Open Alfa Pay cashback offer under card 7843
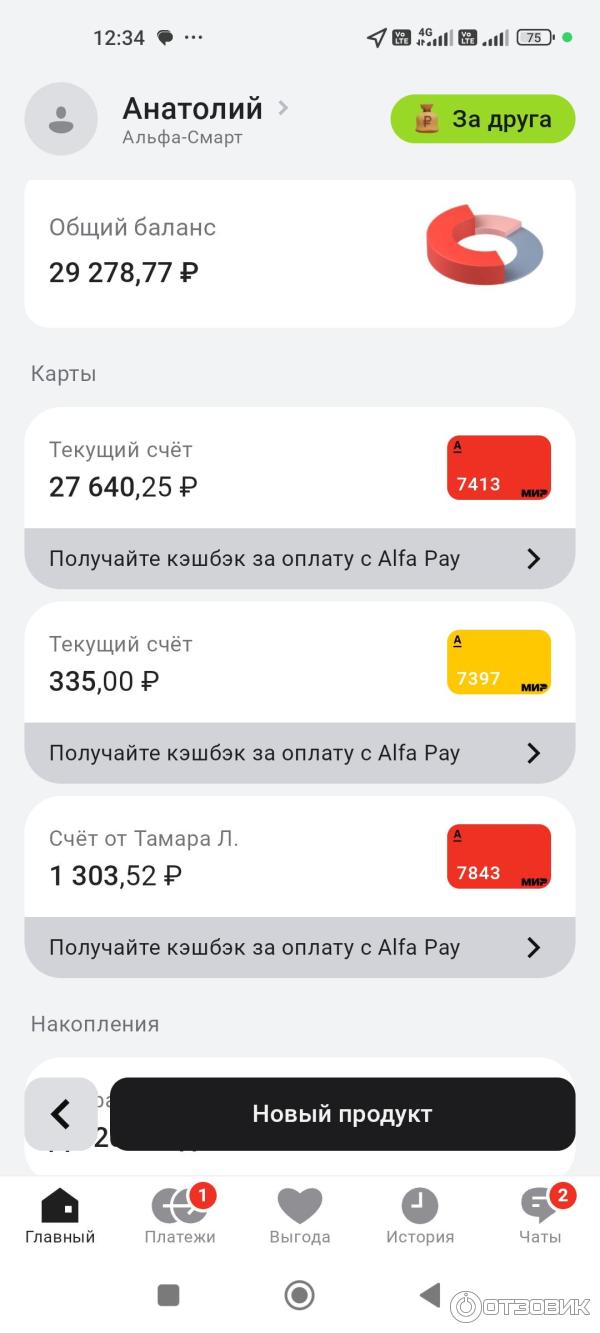 pos(299,947)
